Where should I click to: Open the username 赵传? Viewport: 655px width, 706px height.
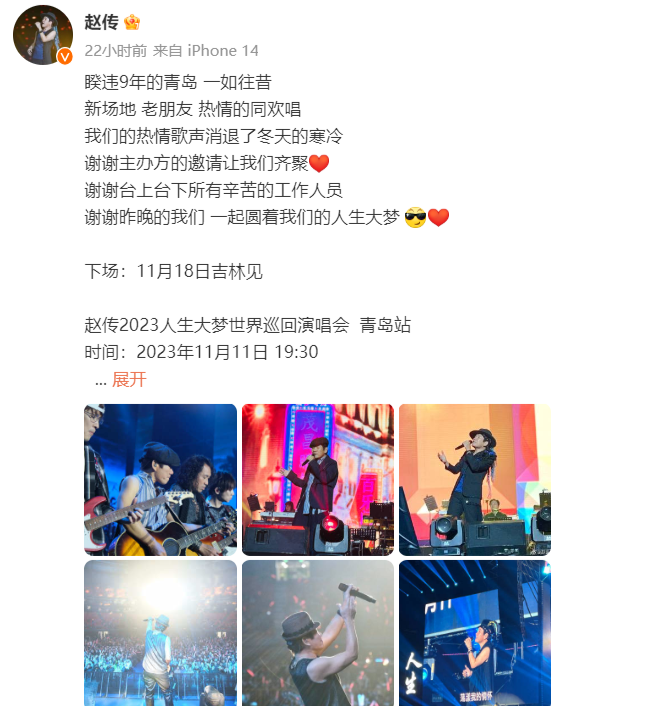tap(101, 22)
